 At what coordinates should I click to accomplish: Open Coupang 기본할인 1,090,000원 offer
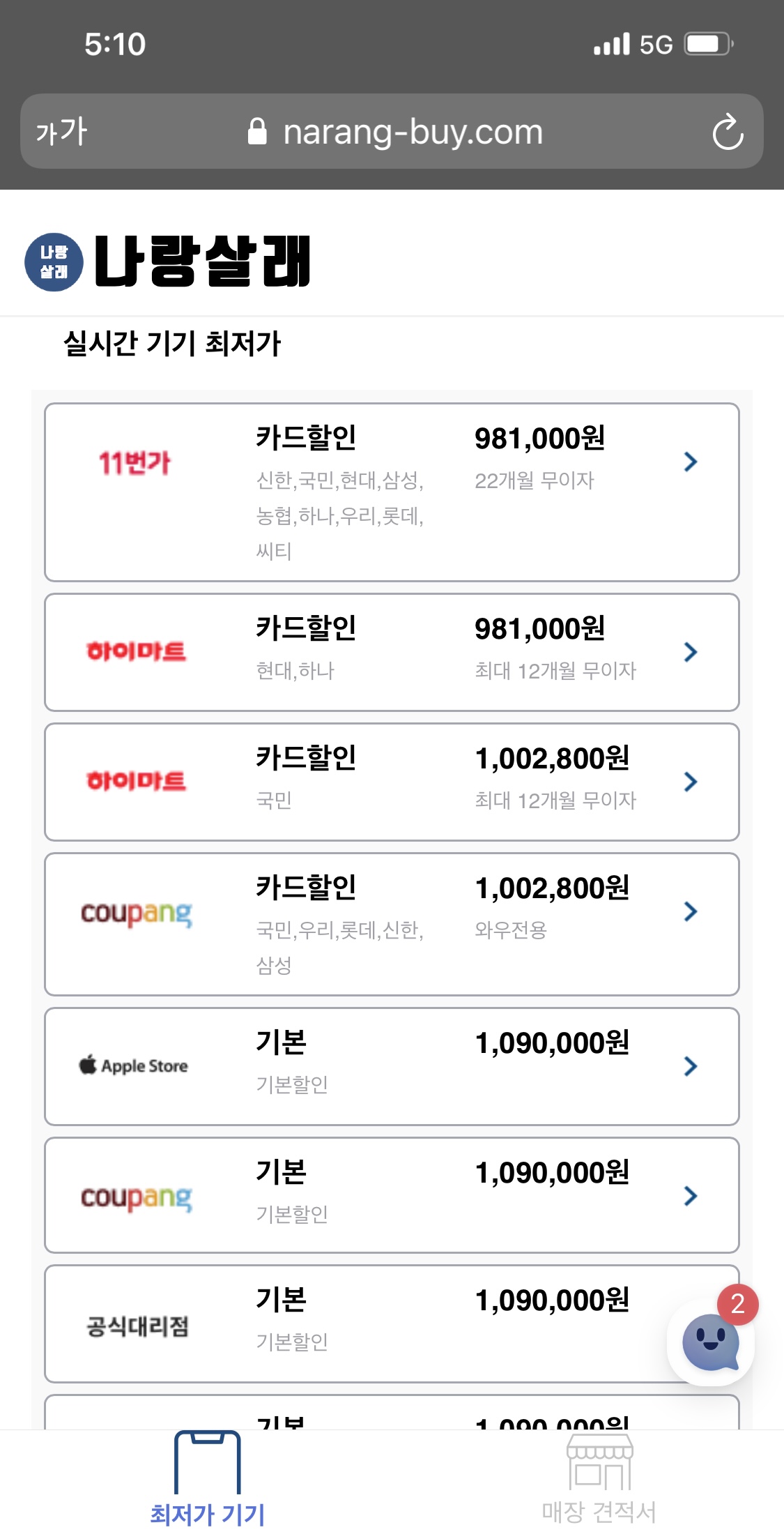click(x=392, y=1195)
